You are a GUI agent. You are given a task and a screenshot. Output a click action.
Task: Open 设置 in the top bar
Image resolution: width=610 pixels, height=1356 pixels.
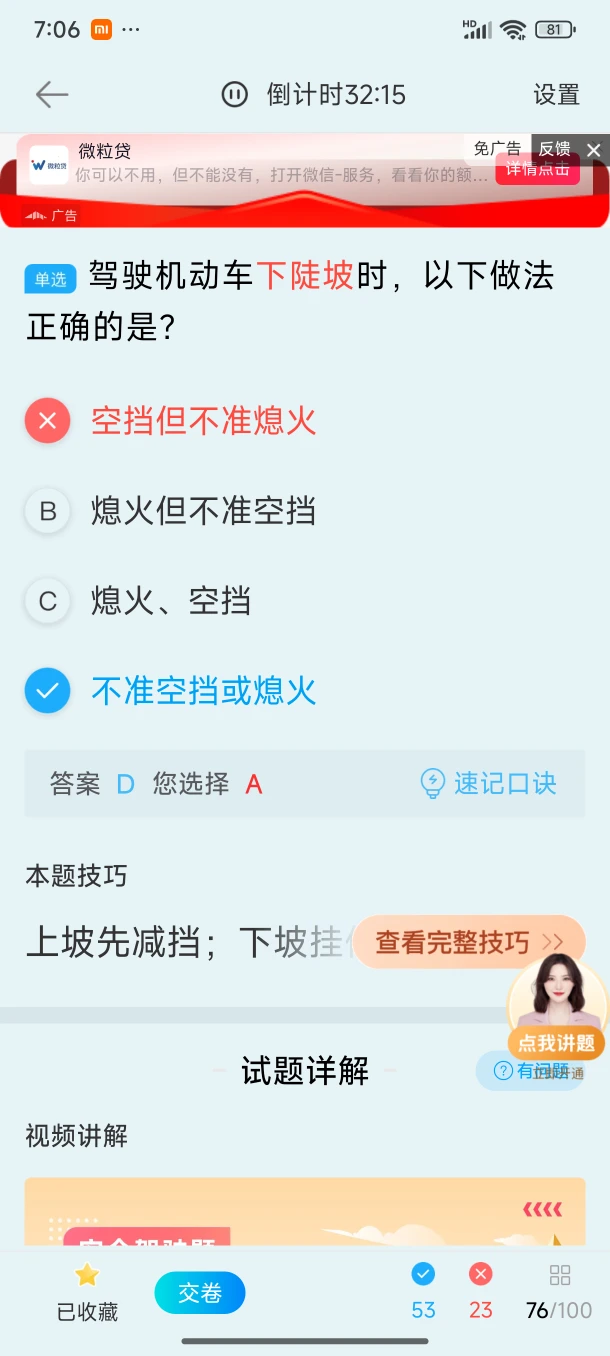tap(556, 95)
